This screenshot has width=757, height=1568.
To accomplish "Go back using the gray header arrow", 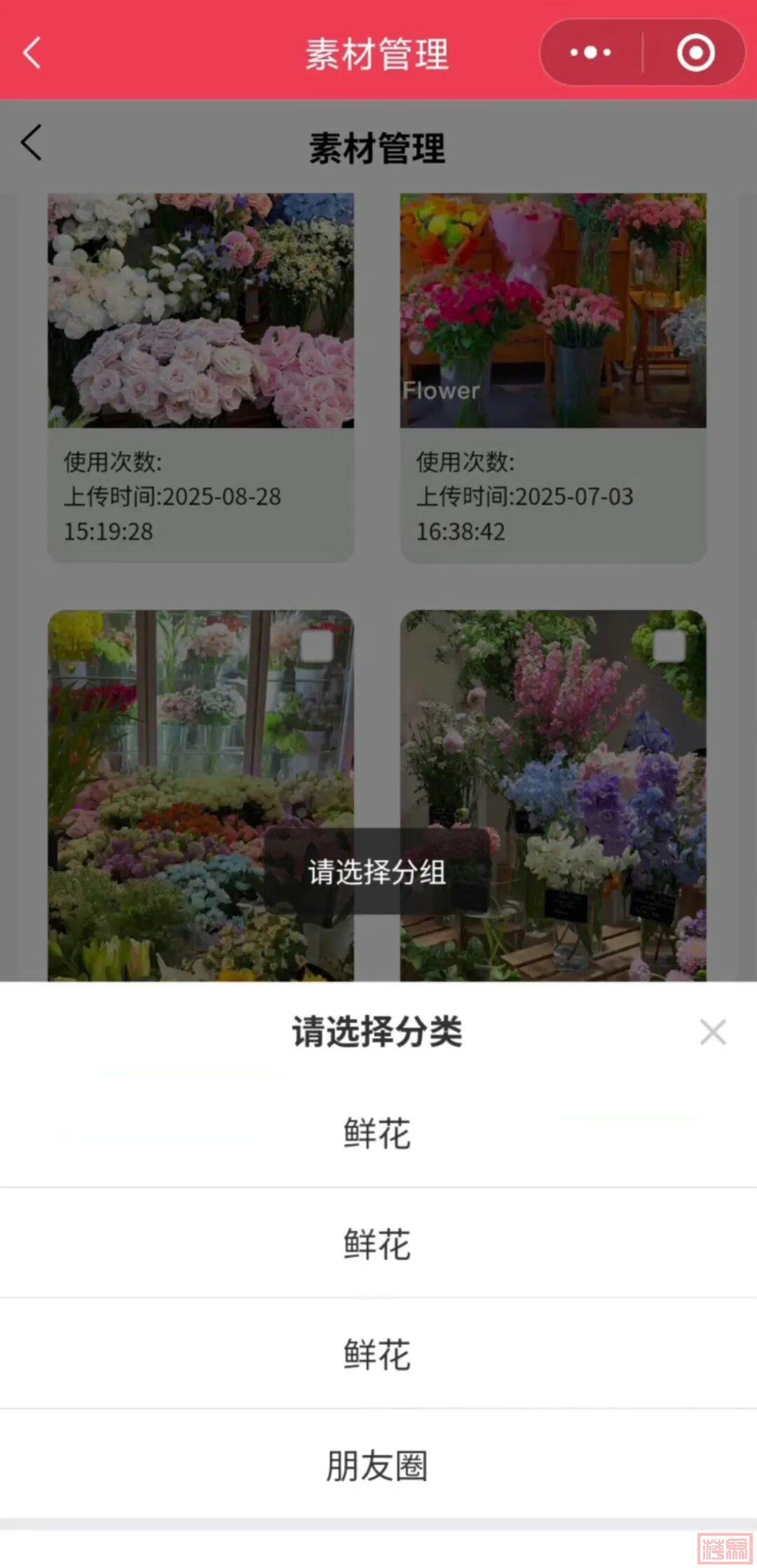I will 32,143.
